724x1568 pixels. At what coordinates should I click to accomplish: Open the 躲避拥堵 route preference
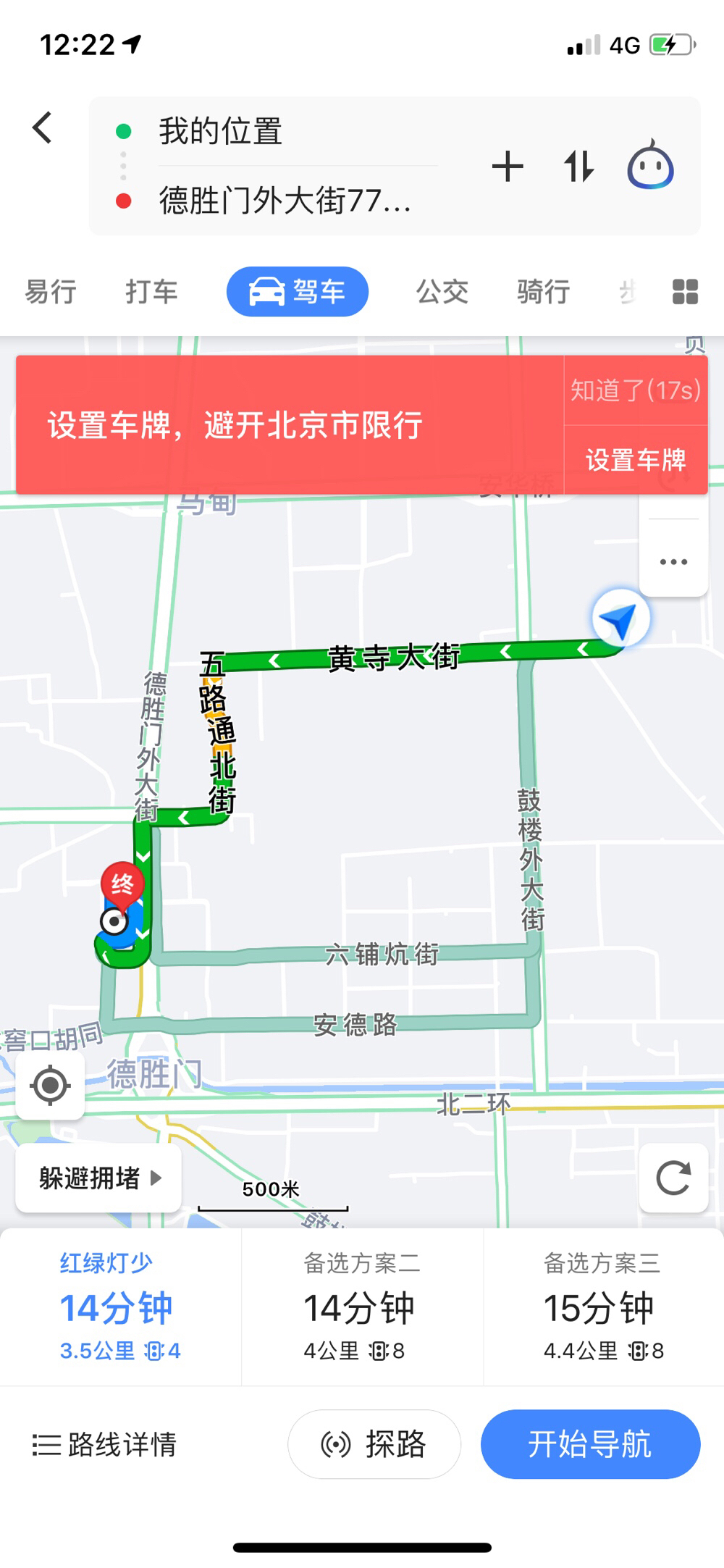pos(99,1178)
